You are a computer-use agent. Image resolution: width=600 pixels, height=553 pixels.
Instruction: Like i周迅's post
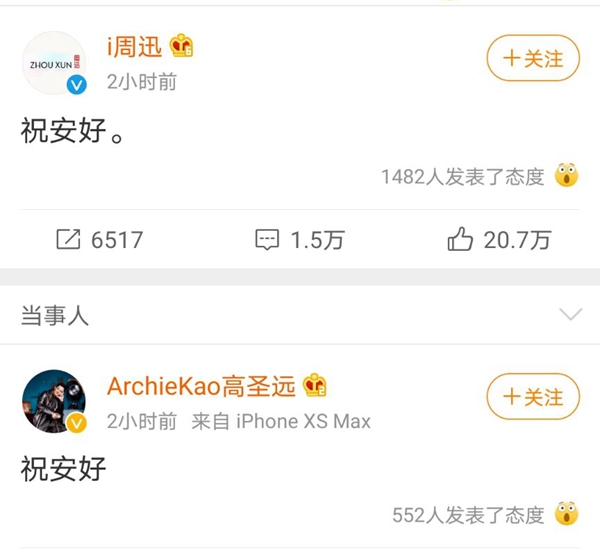click(499, 240)
